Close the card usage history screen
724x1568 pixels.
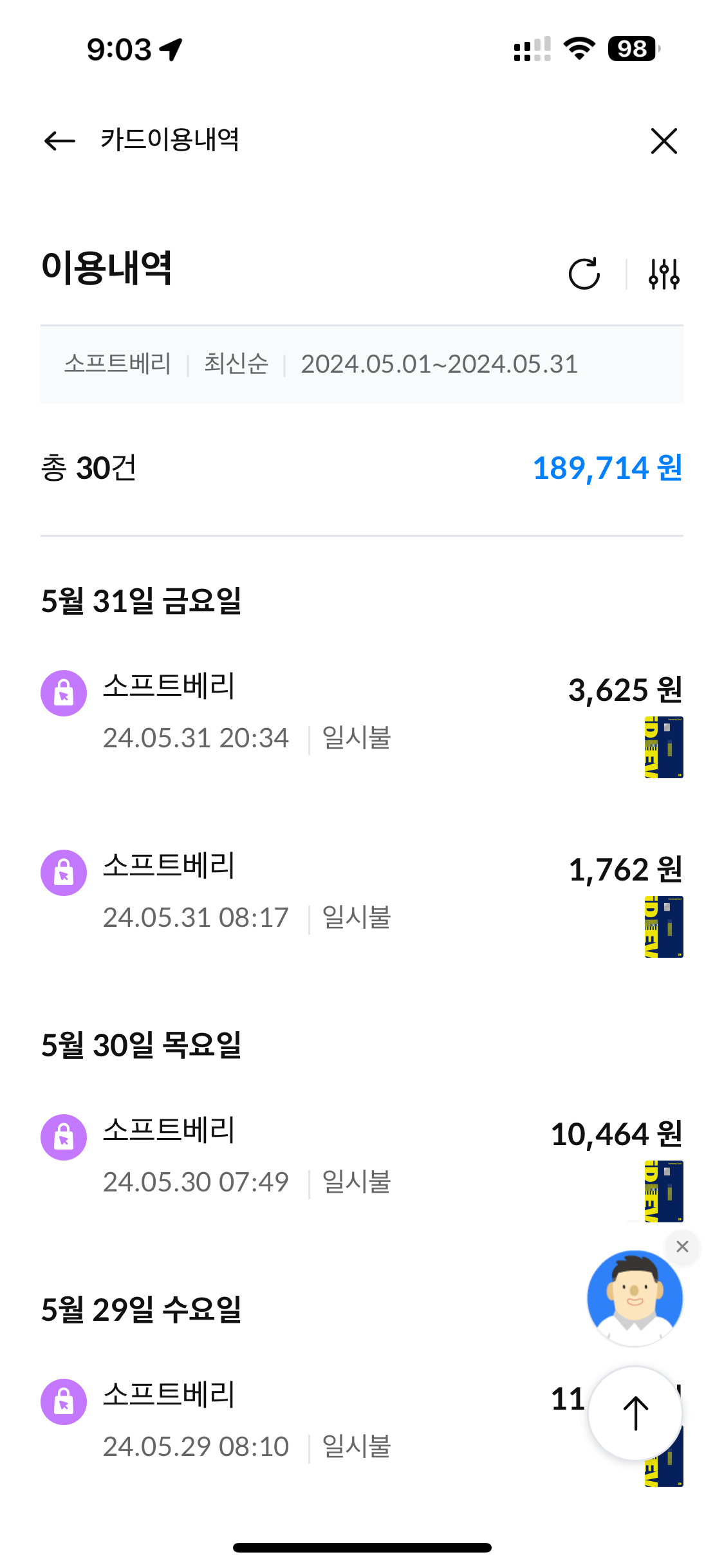click(x=664, y=140)
